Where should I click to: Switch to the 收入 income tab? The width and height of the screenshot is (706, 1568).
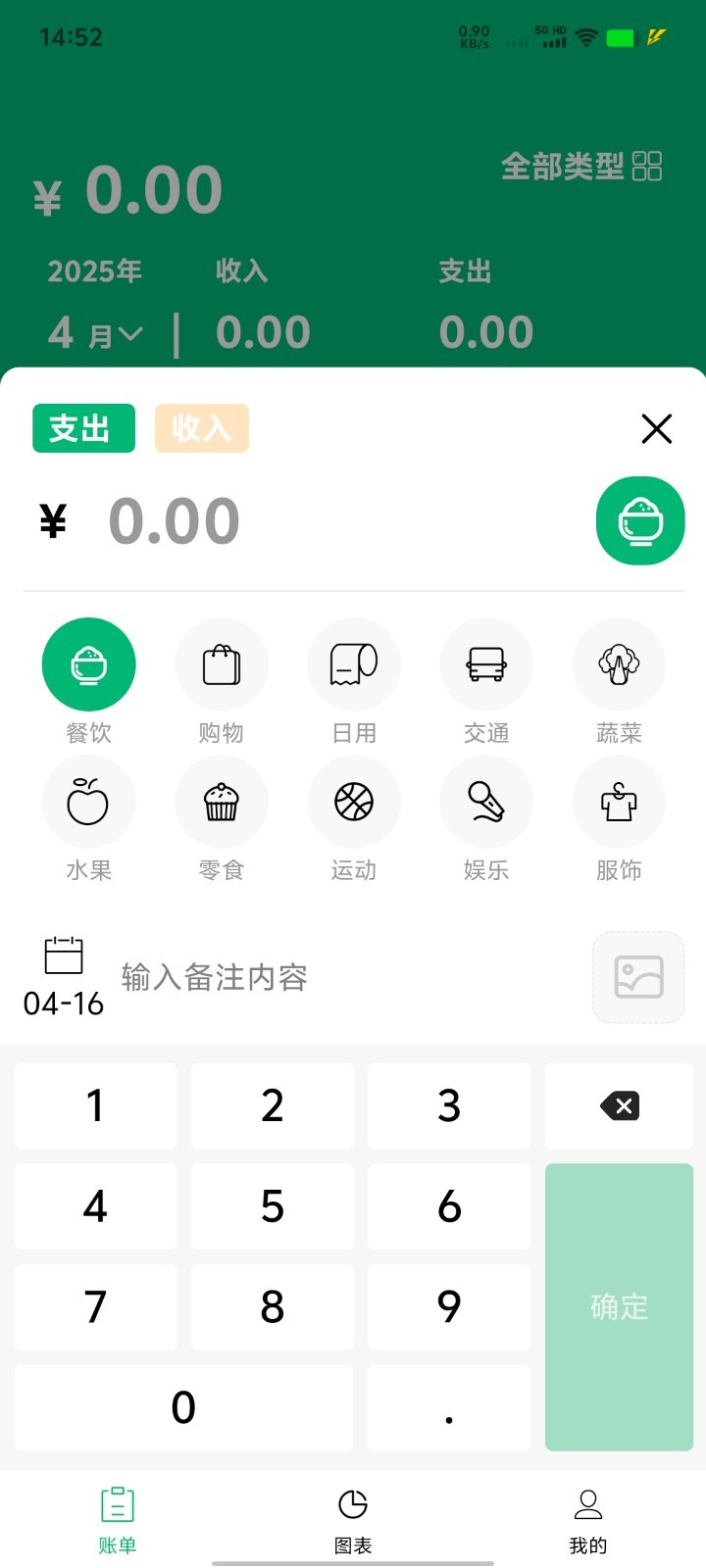coord(201,428)
